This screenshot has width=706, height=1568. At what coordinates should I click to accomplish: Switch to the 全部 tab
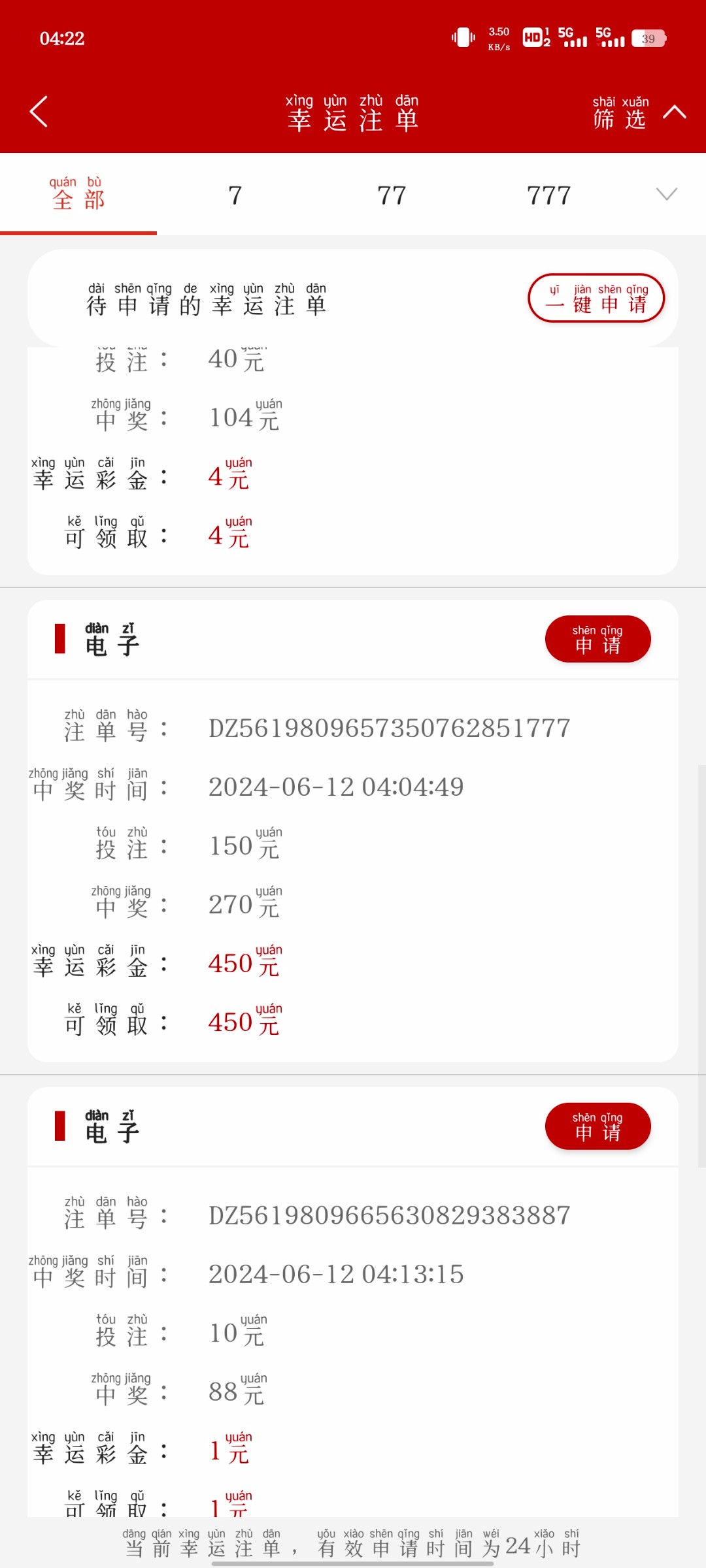click(x=78, y=194)
